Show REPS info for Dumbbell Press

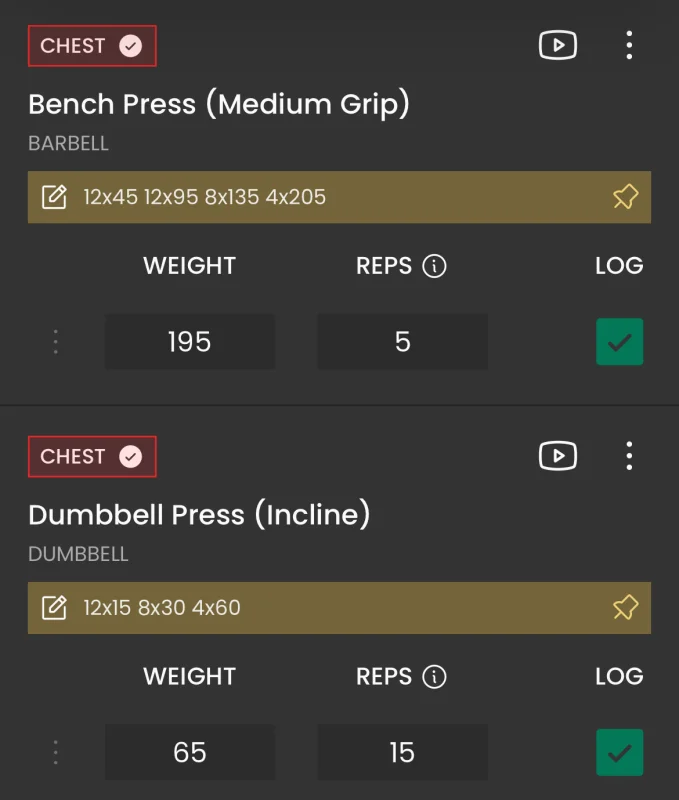pos(434,677)
